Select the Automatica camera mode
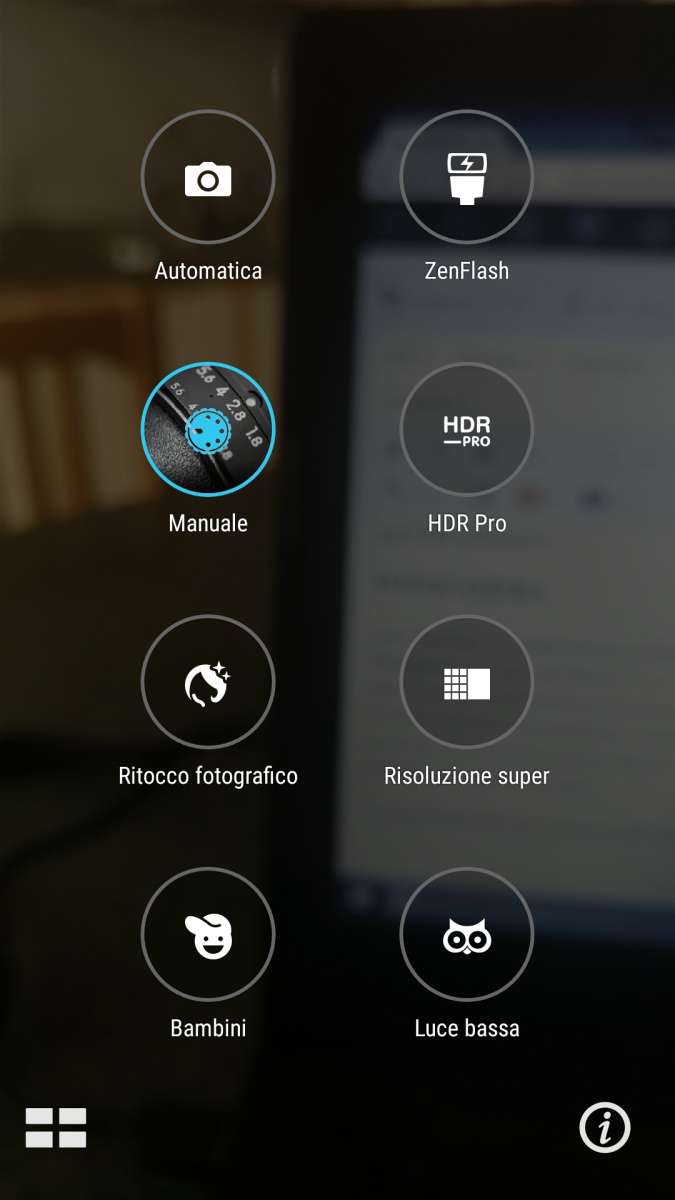Viewport: 675px width, 1200px height. [x=208, y=178]
